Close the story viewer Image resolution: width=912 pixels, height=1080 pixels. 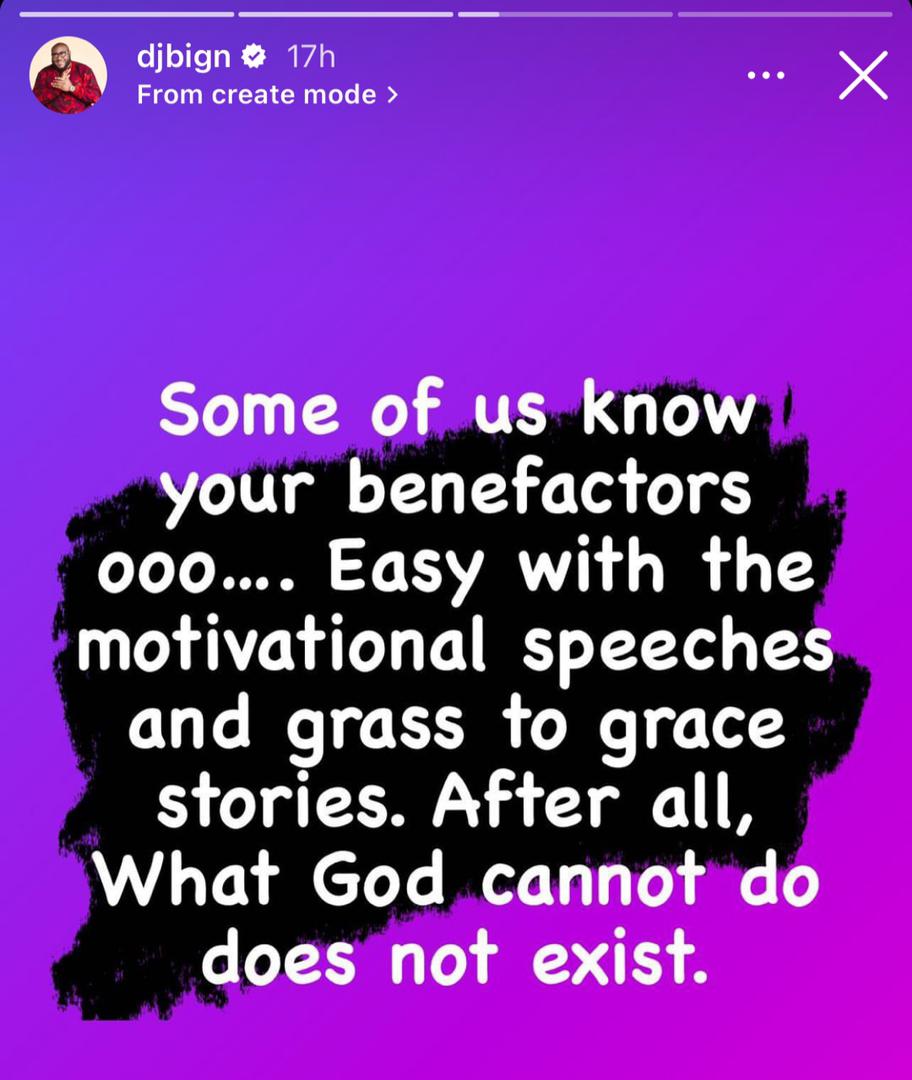point(863,76)
